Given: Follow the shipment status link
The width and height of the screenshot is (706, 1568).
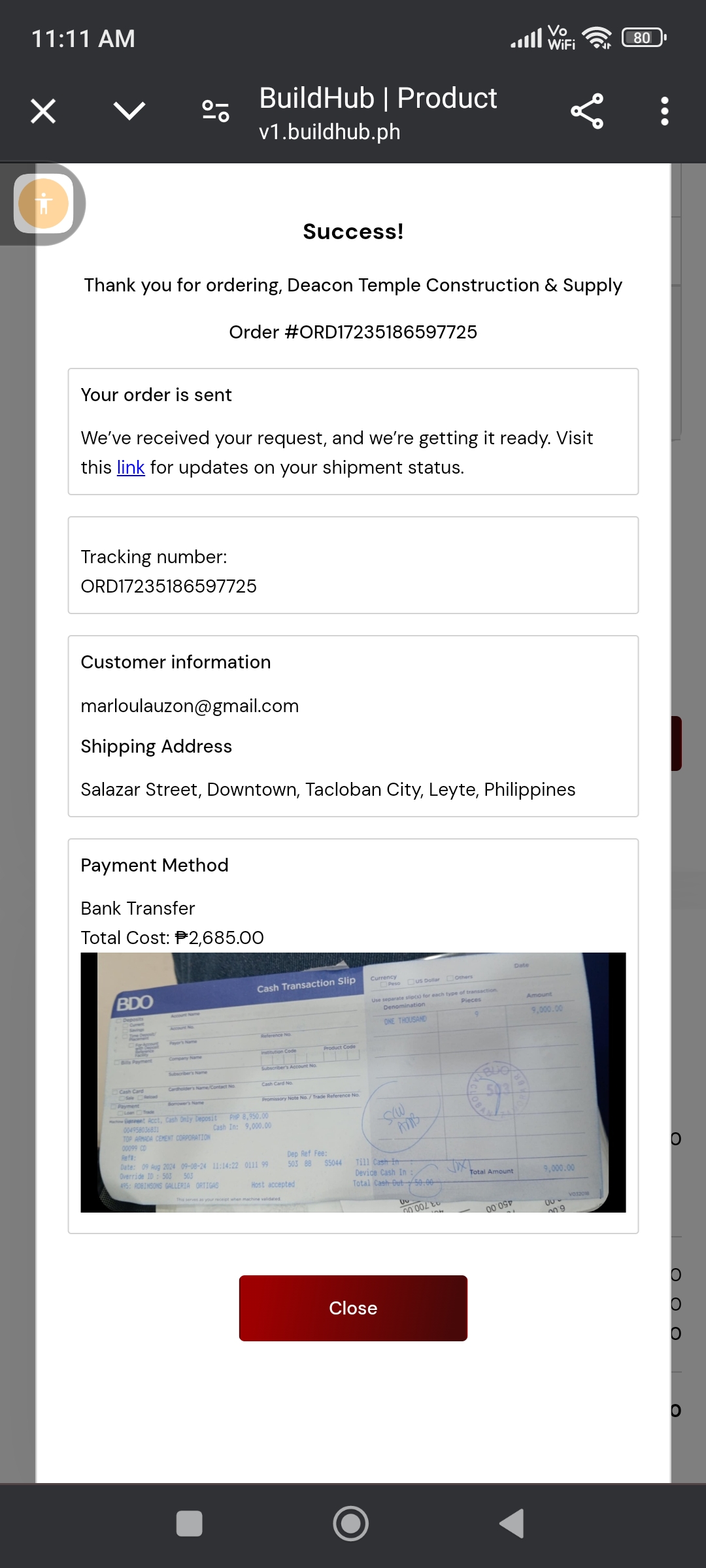Looking at the screenshot, I should pos(130,468).
